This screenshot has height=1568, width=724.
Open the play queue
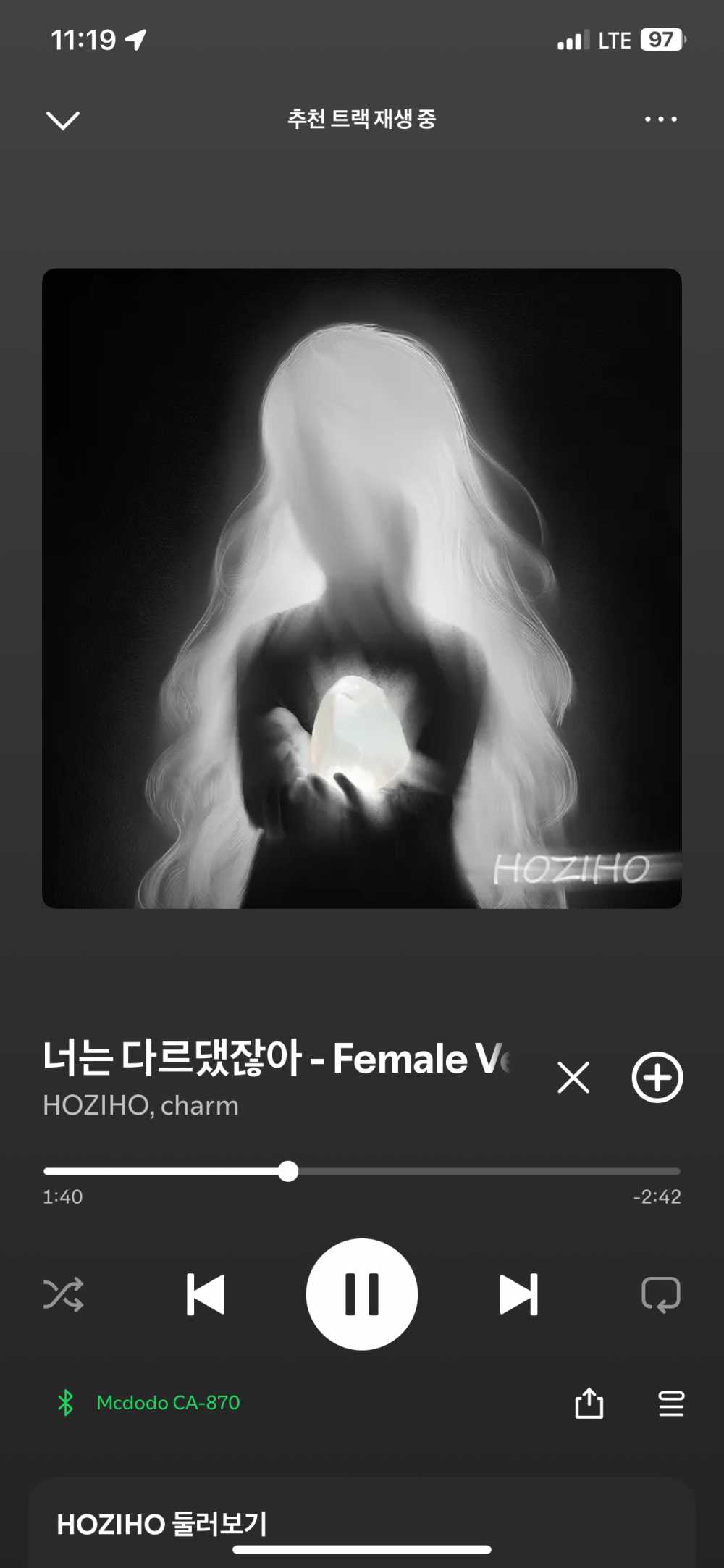point(671,1403)
